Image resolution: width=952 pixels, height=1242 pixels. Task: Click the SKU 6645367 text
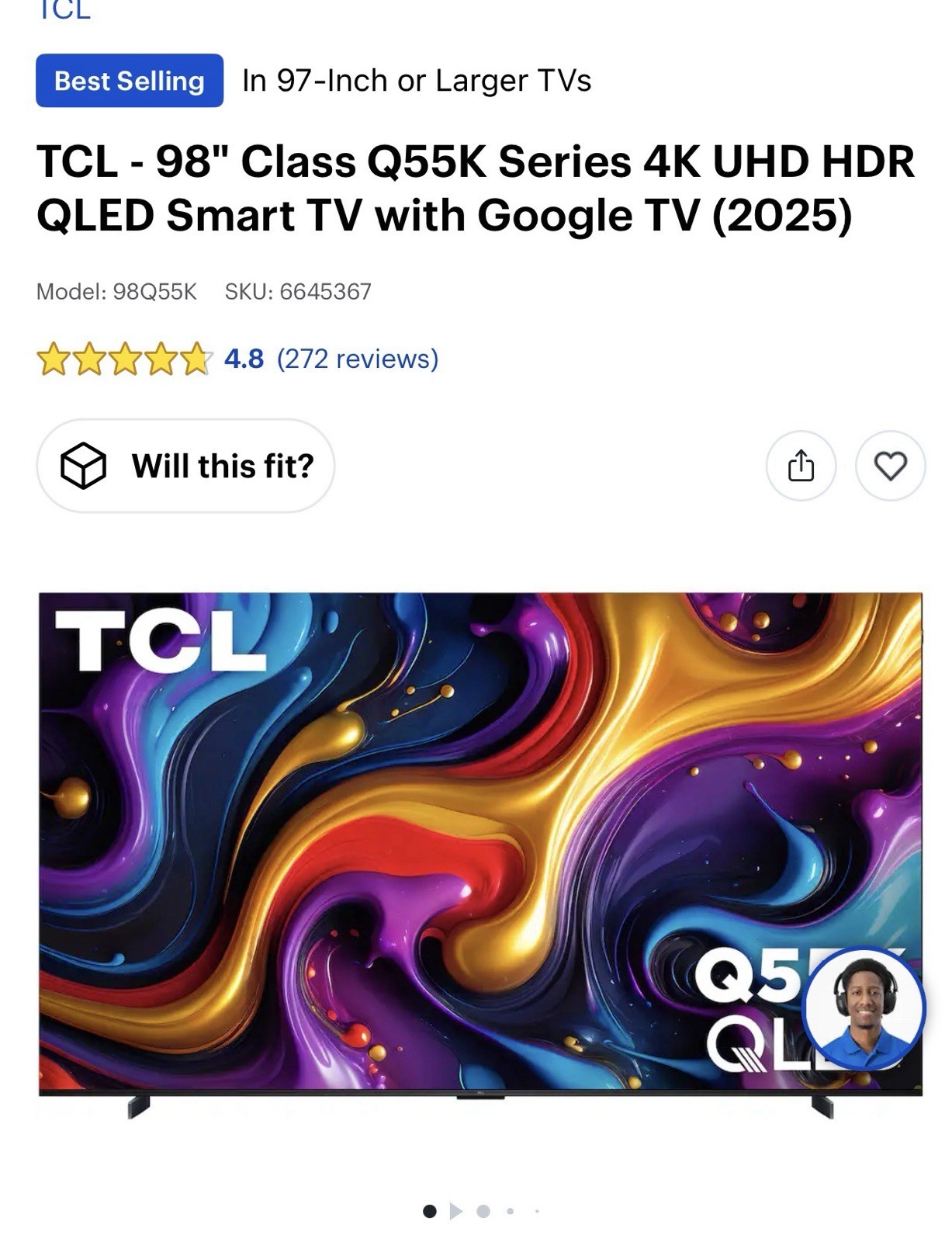point(297,293)
